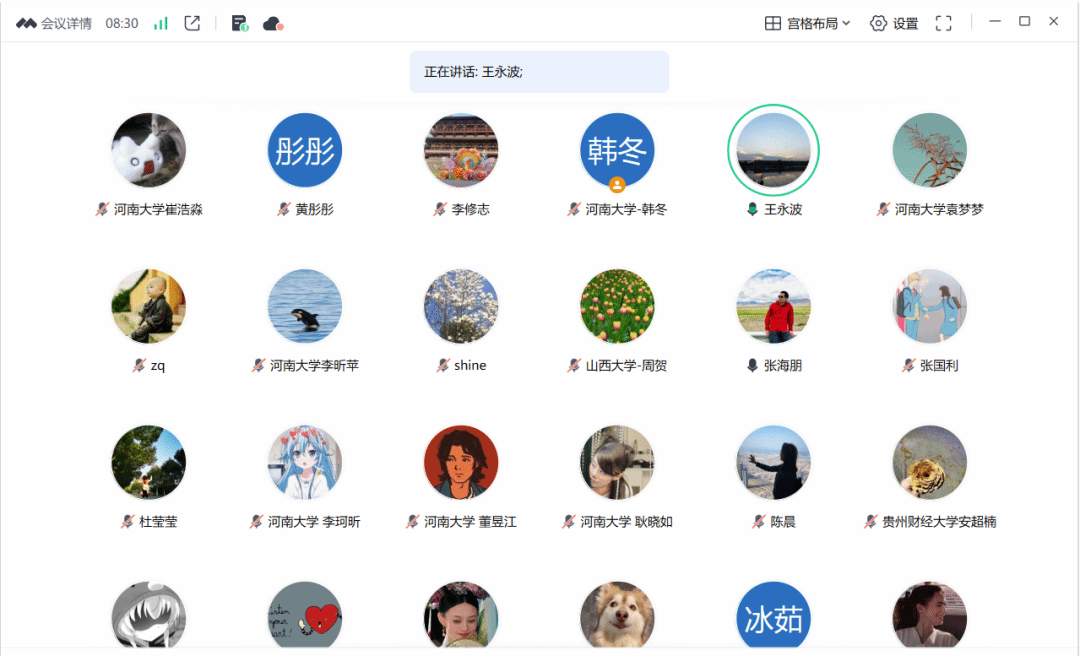This screenshot has height=656, width=1080.
Task: Select participant 河南大学-韩冬
Action: pyautogui.click(x=617, y=151)
